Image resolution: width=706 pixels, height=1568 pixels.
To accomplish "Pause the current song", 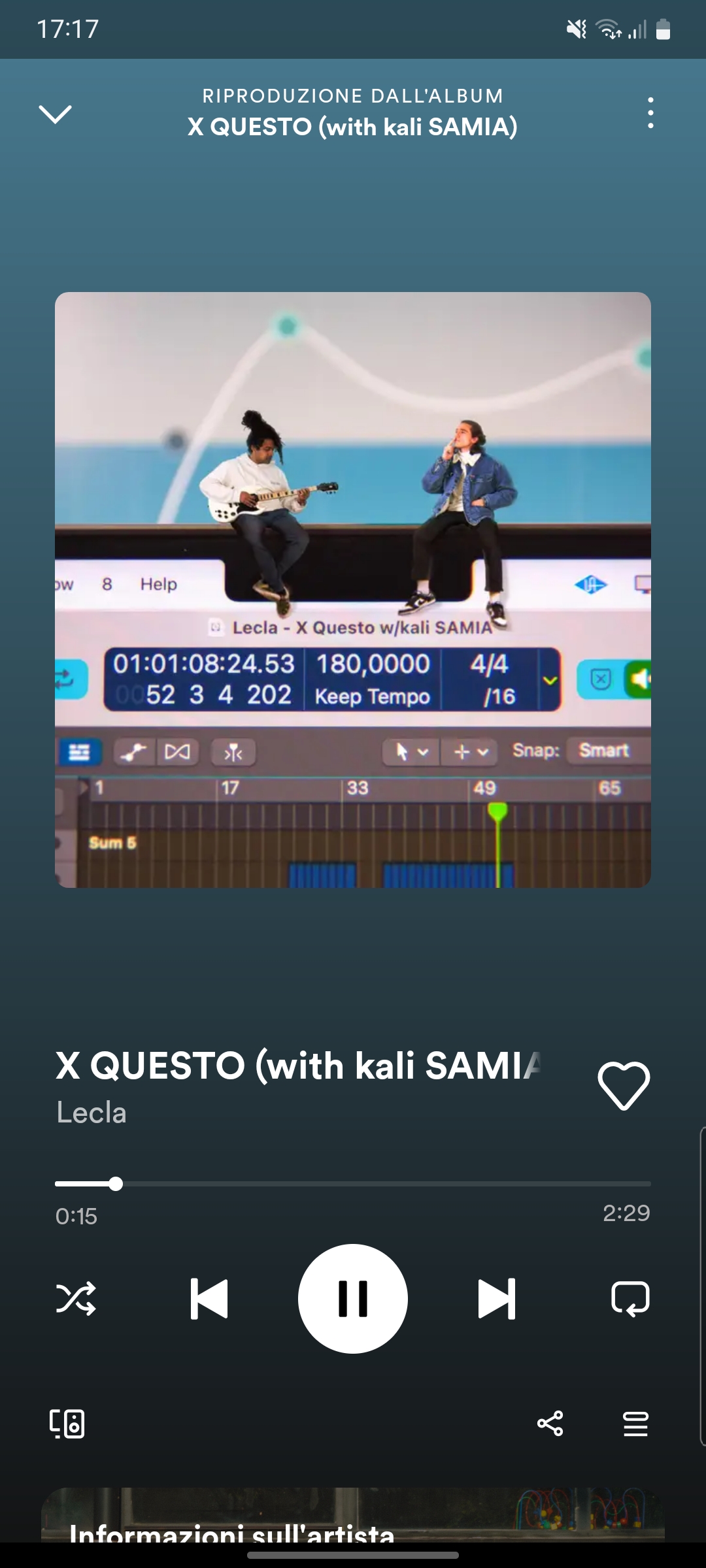I will (x=353, y=1299).
